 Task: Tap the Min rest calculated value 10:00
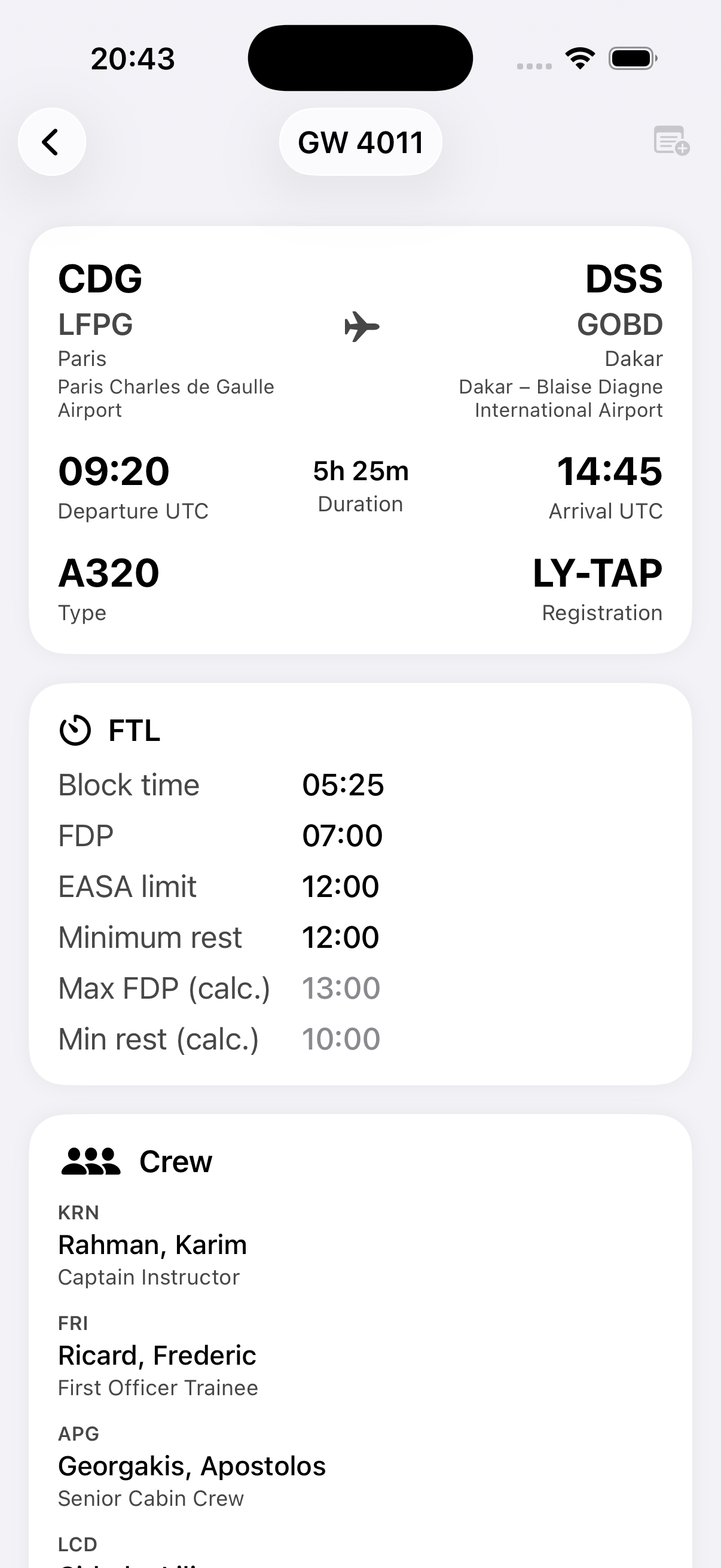341,1038
